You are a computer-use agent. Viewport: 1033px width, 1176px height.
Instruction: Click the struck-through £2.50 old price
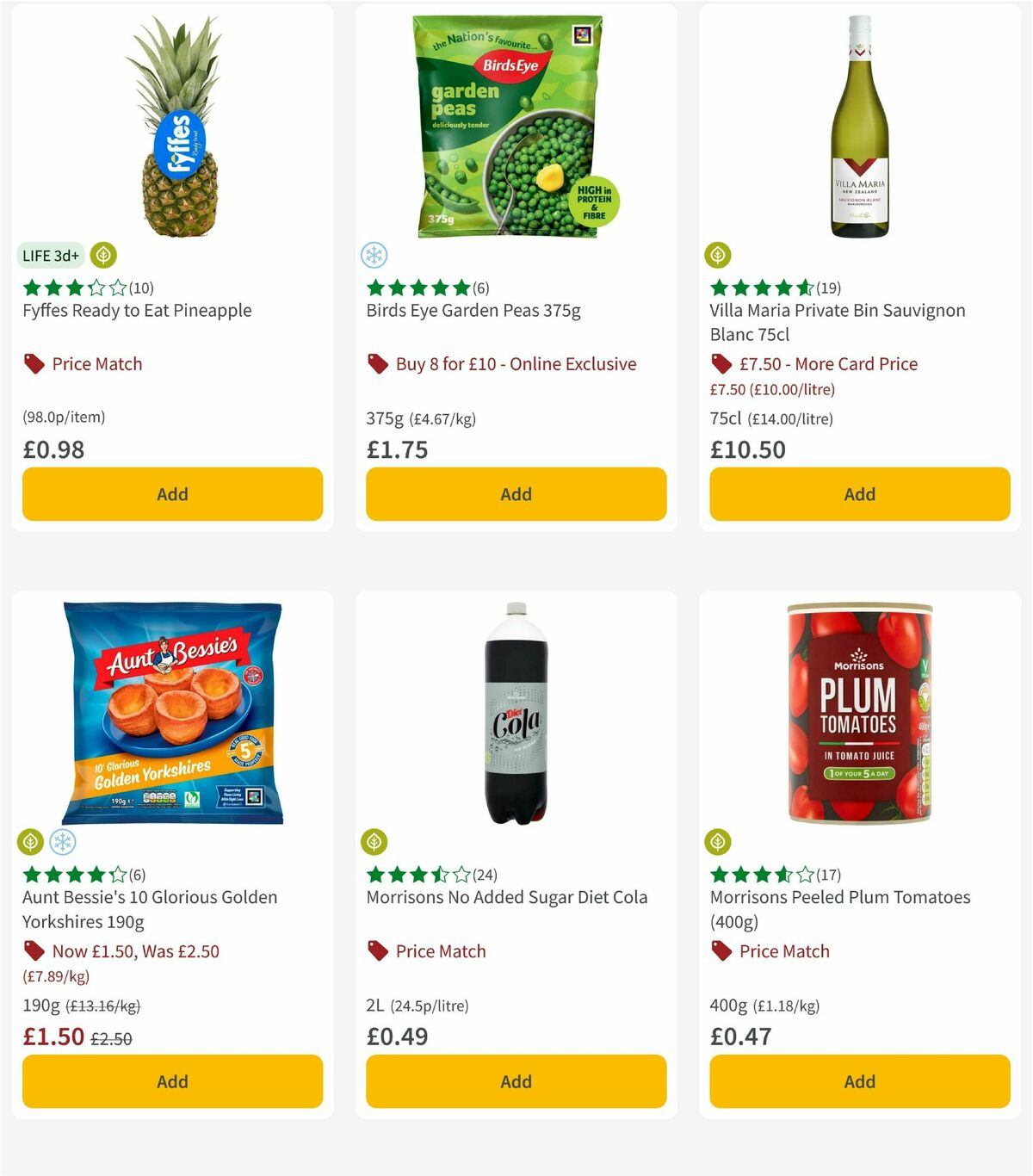pos(113,1037)
